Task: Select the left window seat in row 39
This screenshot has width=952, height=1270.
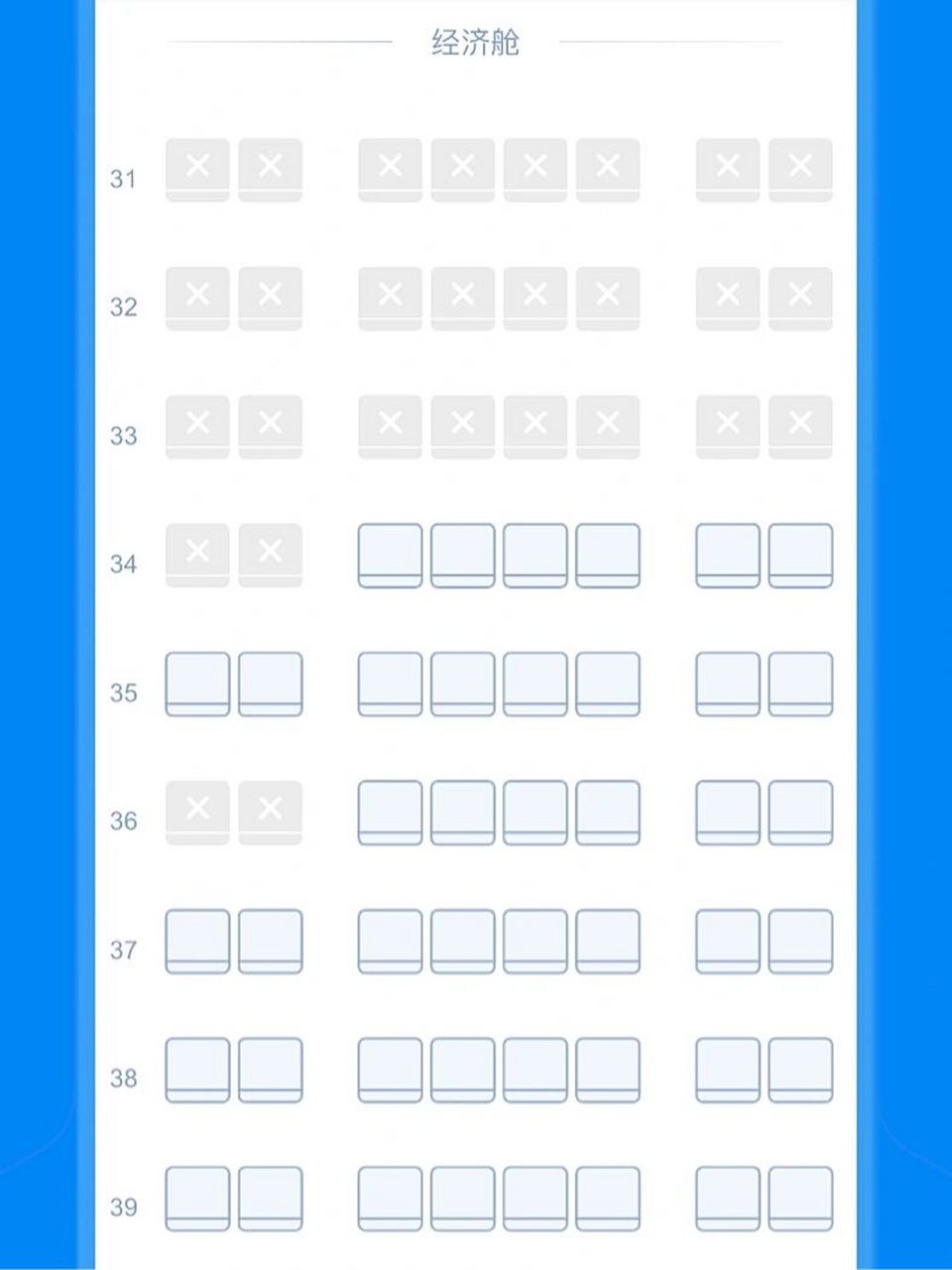Action: pos(197,1198)
